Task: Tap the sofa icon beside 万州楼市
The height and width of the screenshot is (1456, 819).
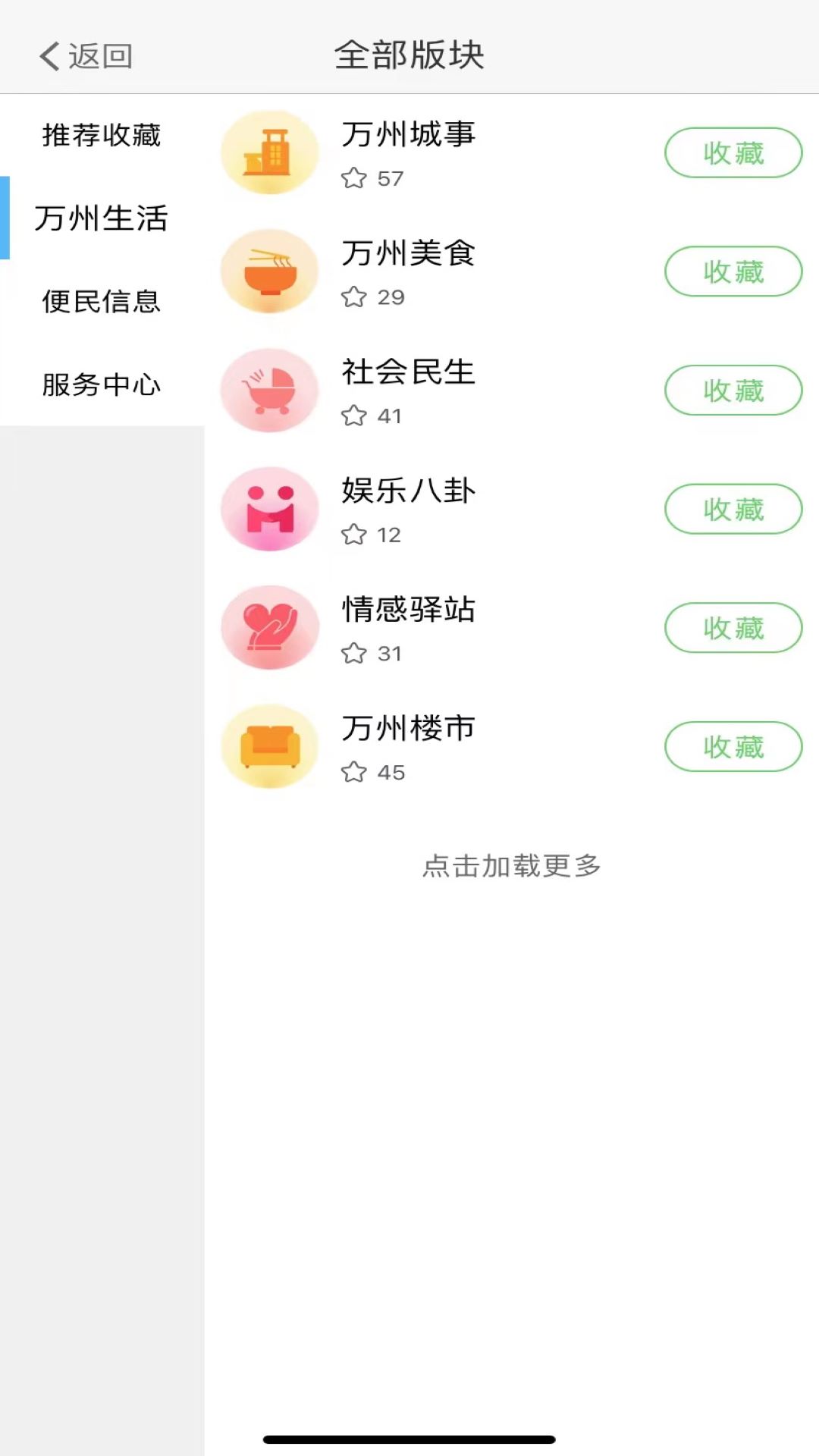Action: (269, 746)
